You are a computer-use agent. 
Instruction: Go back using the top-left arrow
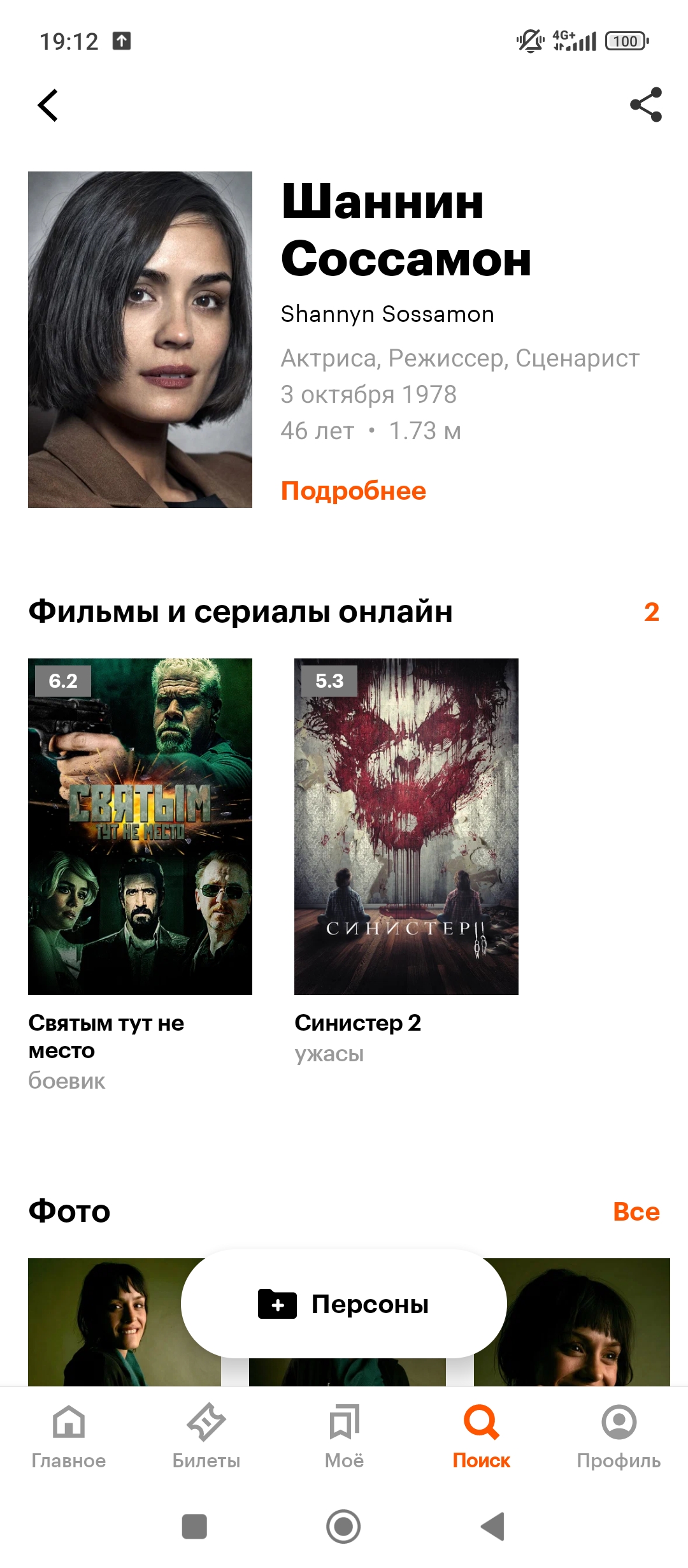48,105
